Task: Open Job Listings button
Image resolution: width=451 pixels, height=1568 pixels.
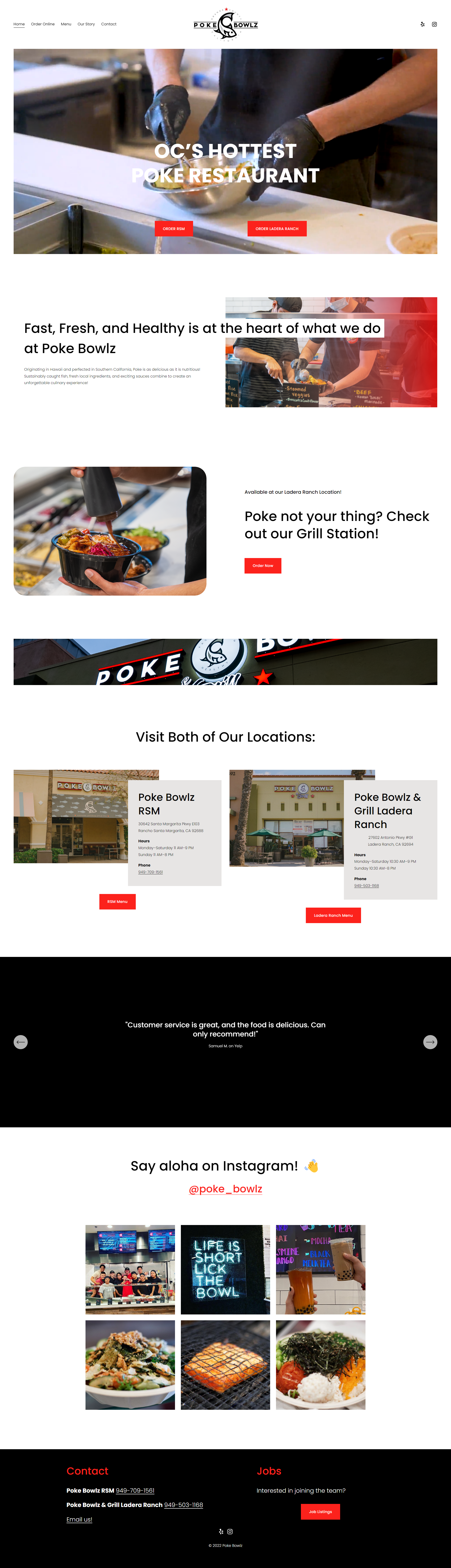Action: coord(320,1511)
